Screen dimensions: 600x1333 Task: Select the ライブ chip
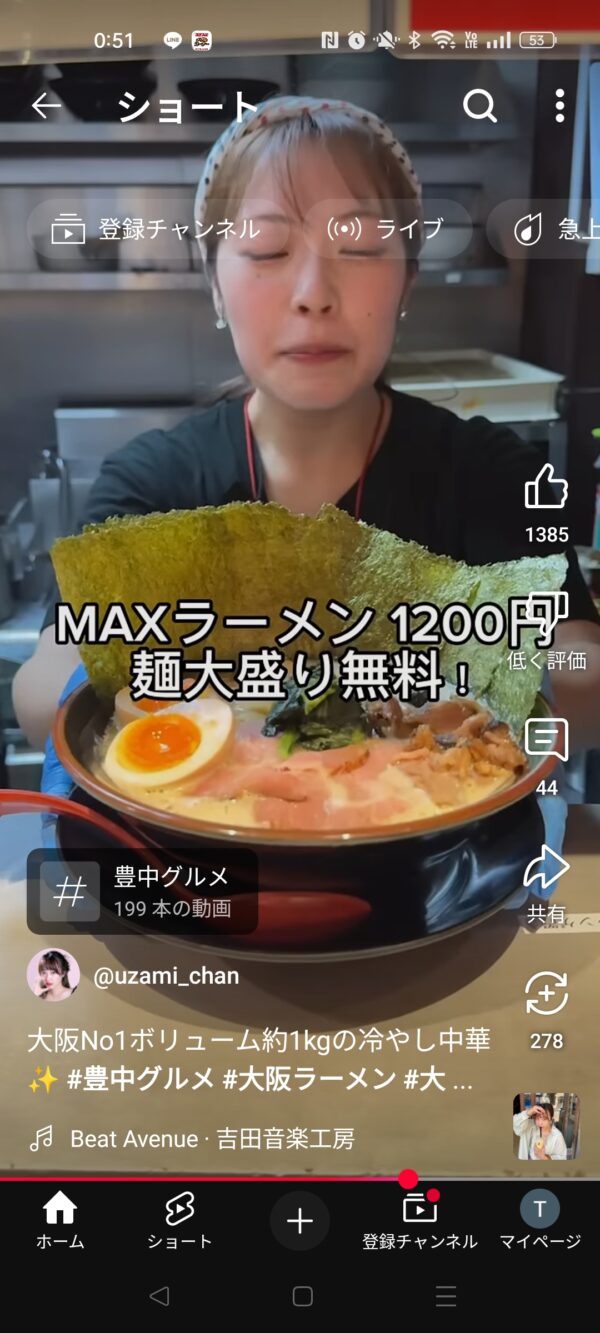click(x=386, y=229)
